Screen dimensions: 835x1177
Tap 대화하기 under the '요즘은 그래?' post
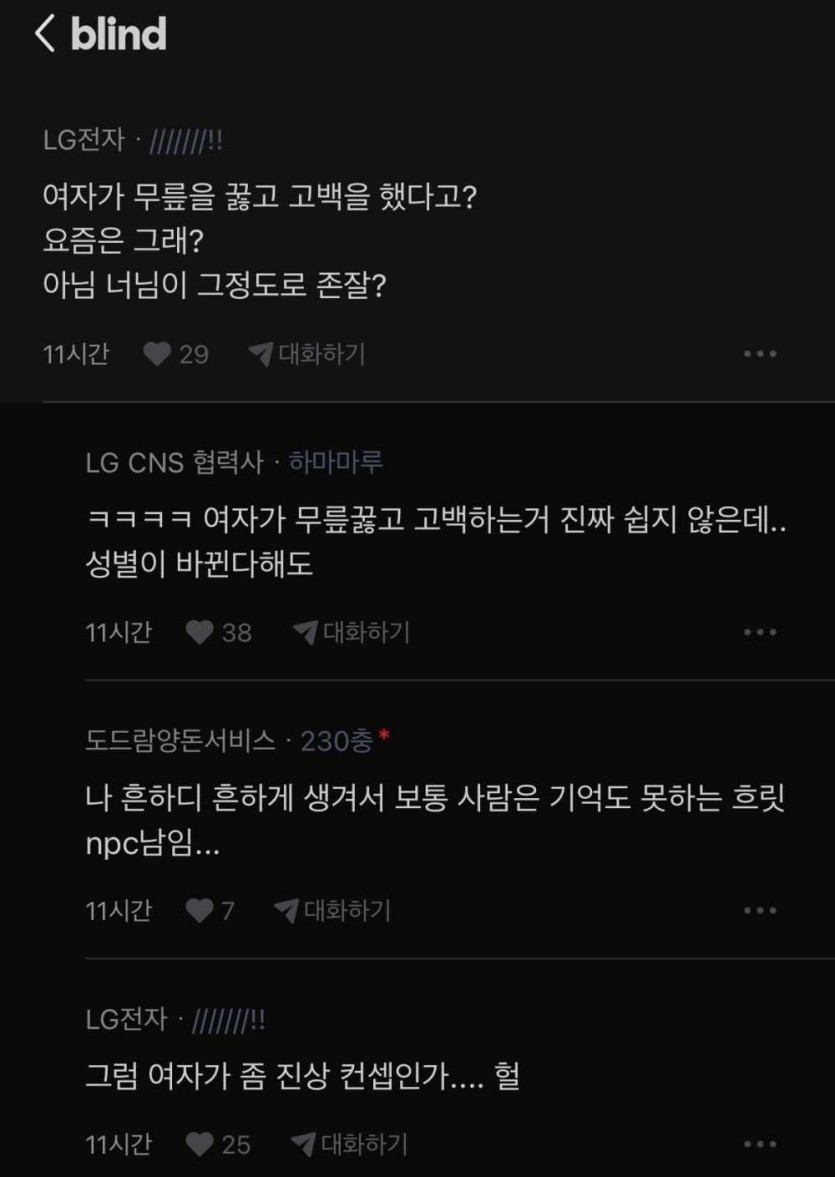coord(307,354)
